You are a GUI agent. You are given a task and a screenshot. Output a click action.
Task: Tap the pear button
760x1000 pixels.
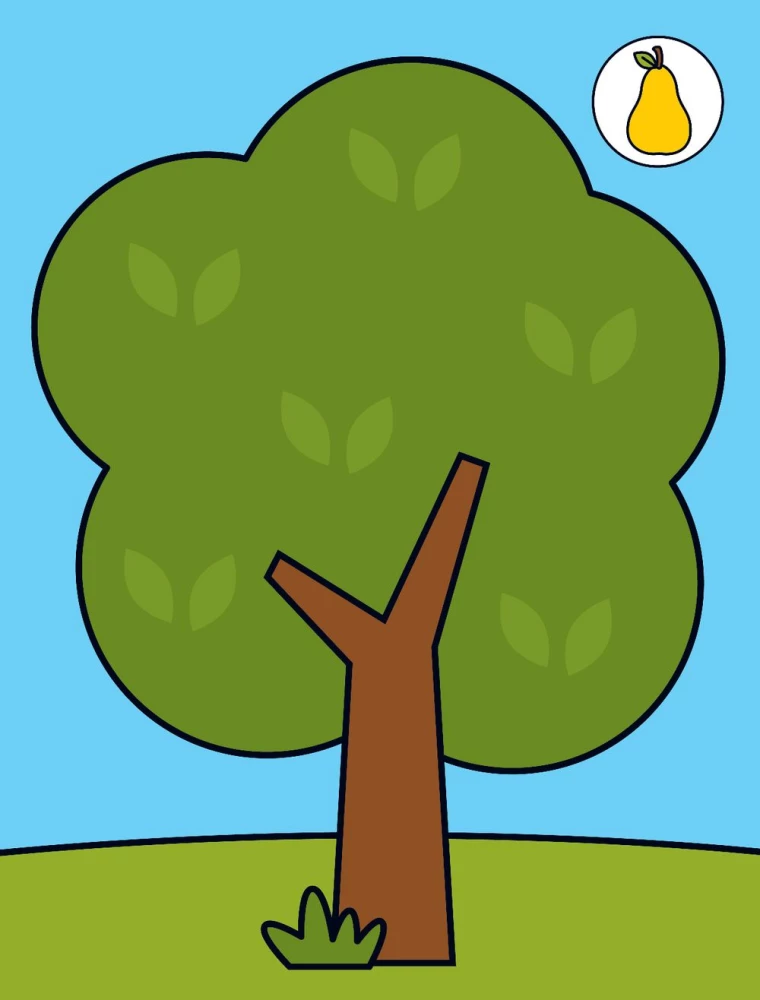(x=657, y=102)
